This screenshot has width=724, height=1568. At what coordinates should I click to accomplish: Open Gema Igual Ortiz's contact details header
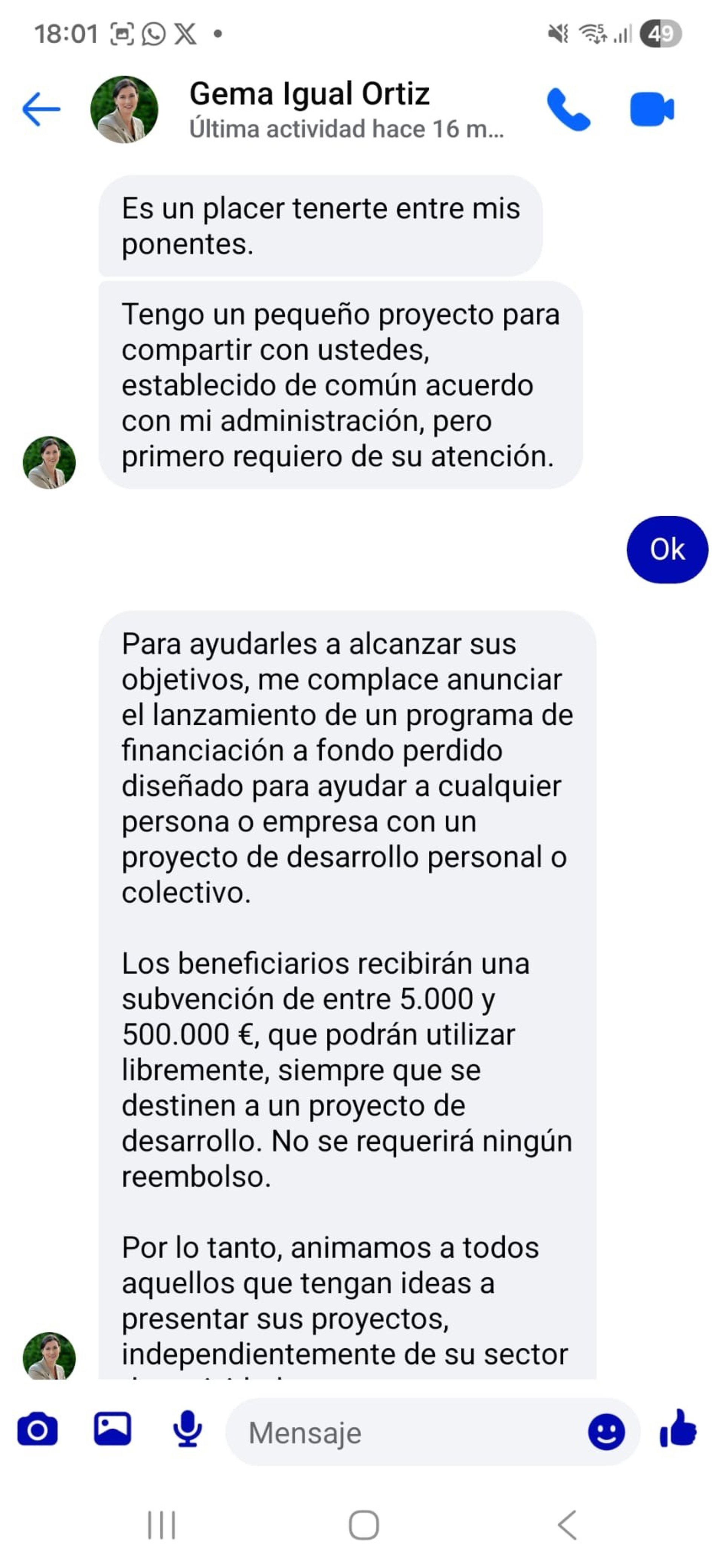coord(309,110)
